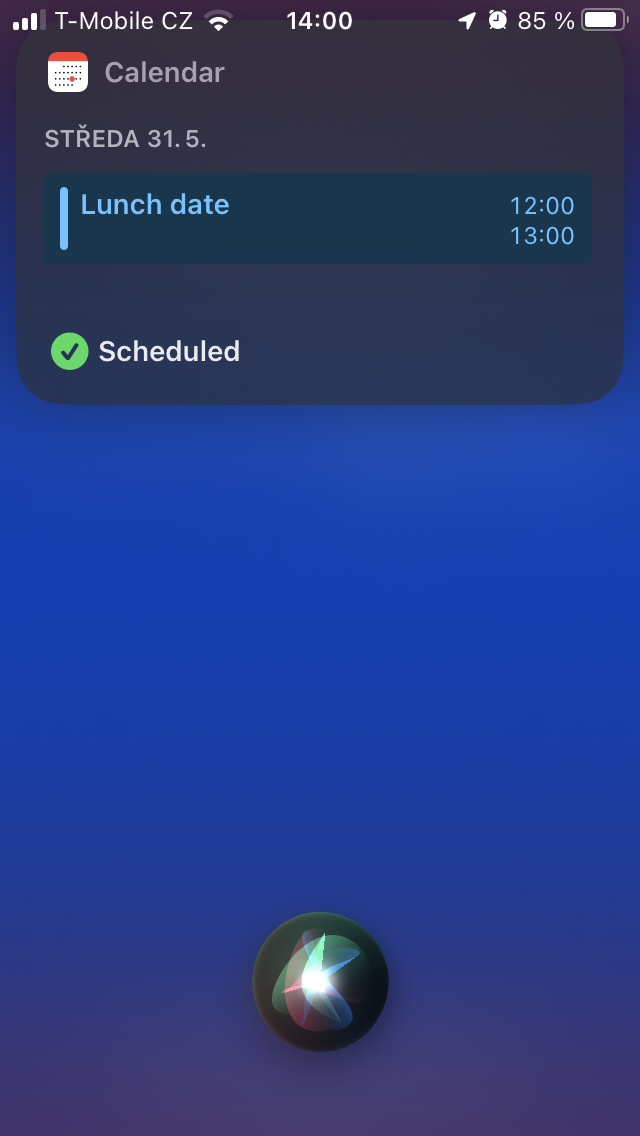Open the Lunch date calendar event
Image resolution: width=640 pixels, height=1136 pixels.
point(317,219)
